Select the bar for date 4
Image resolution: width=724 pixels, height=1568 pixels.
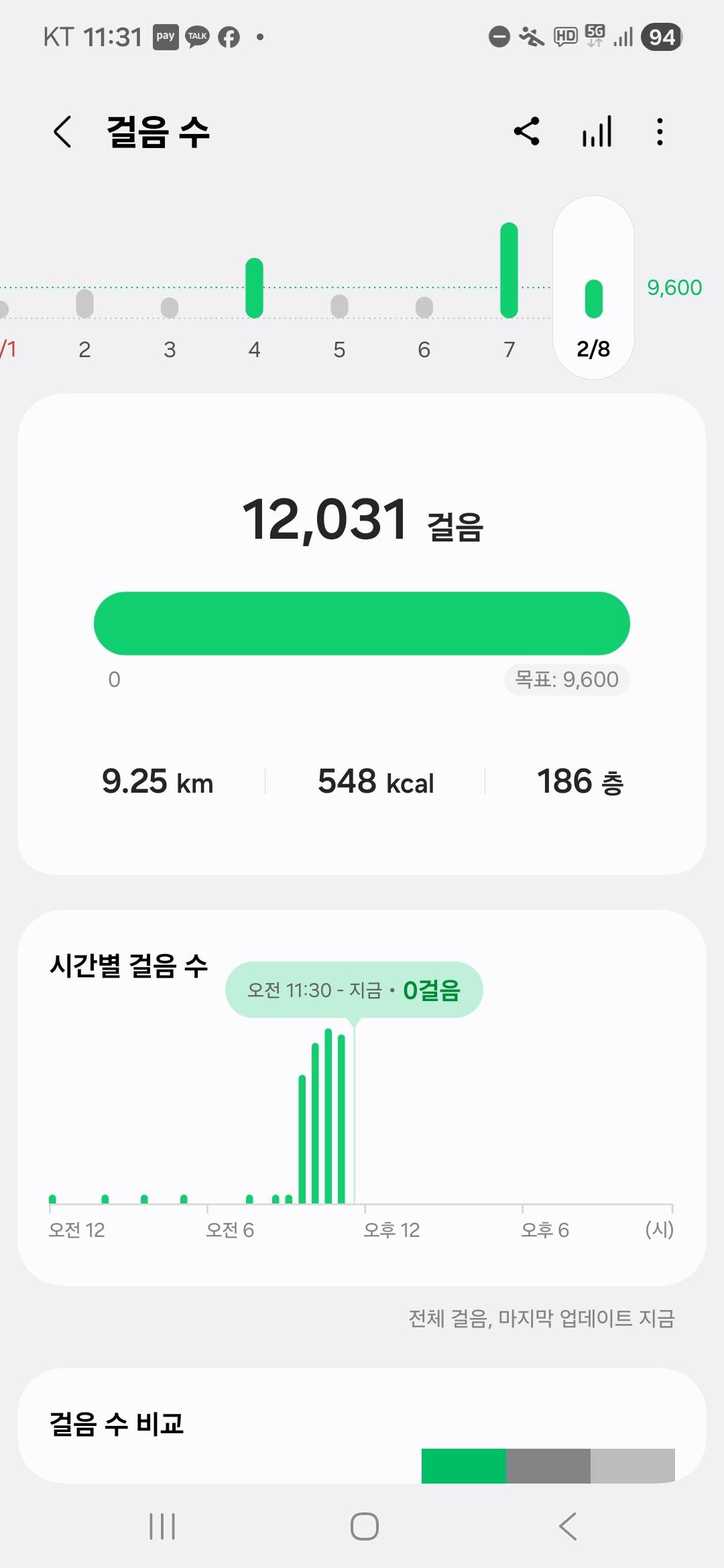[253, 288]
